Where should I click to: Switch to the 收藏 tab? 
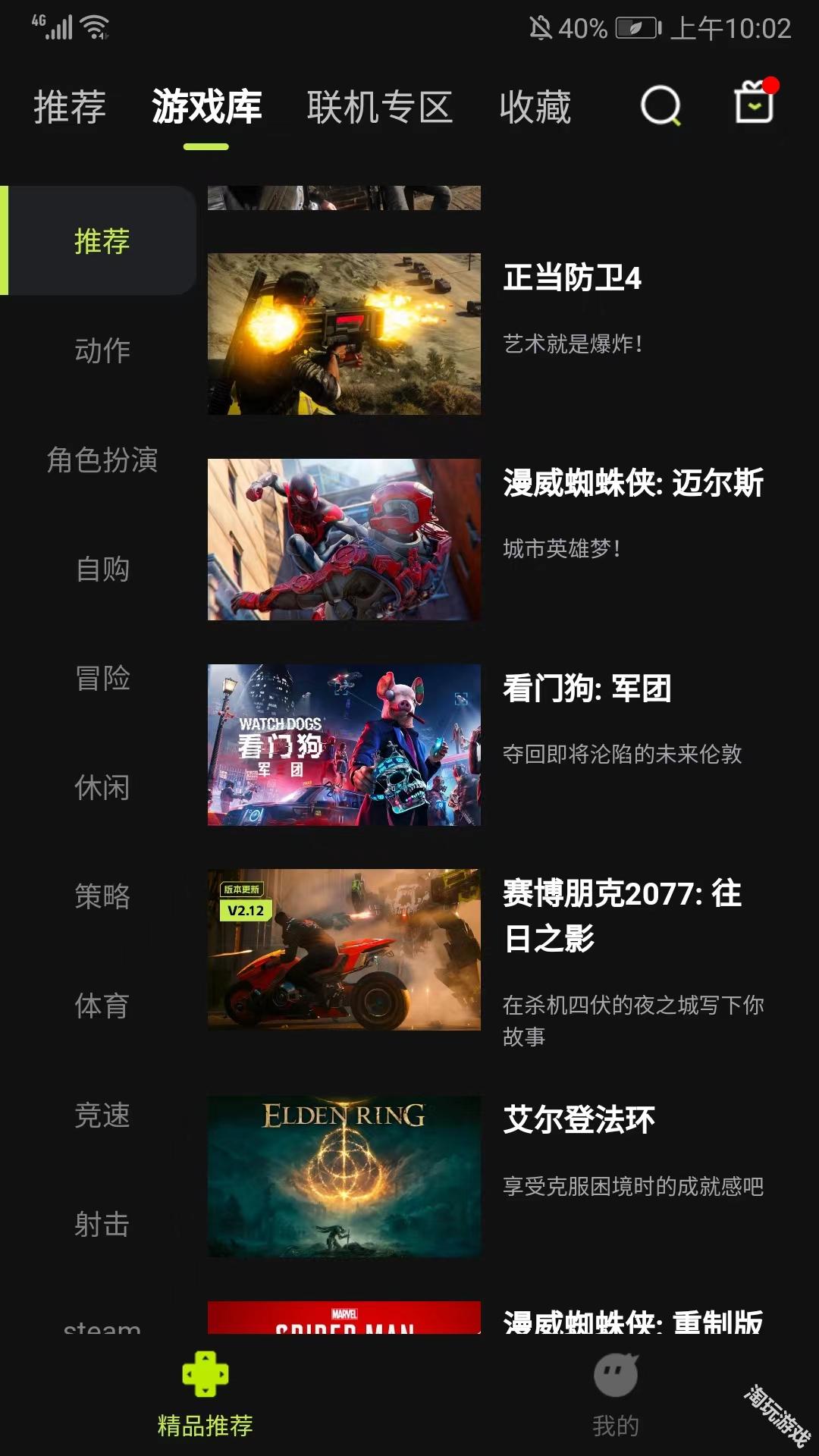coord(535,106)
